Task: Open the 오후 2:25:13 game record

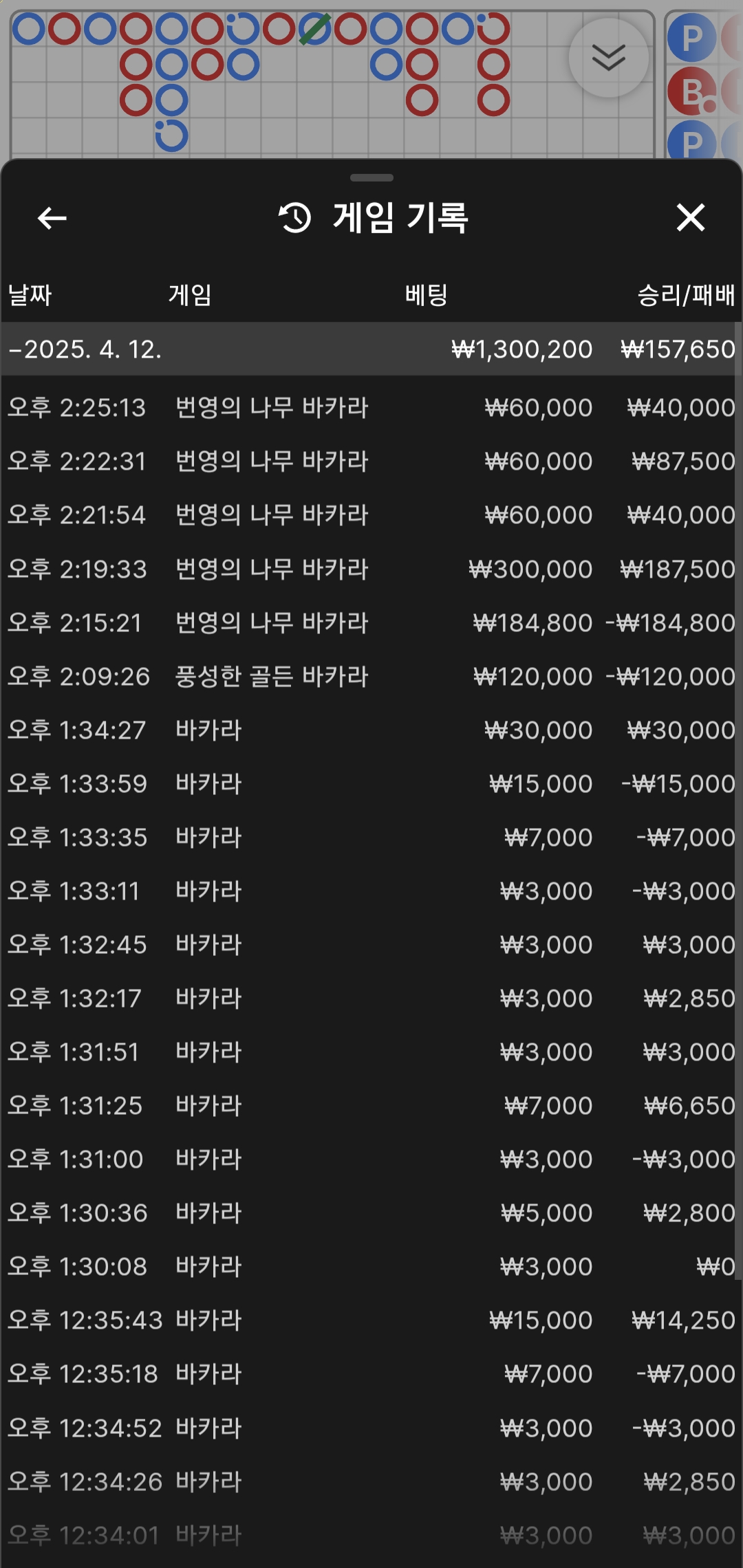Action: (371, 408)
